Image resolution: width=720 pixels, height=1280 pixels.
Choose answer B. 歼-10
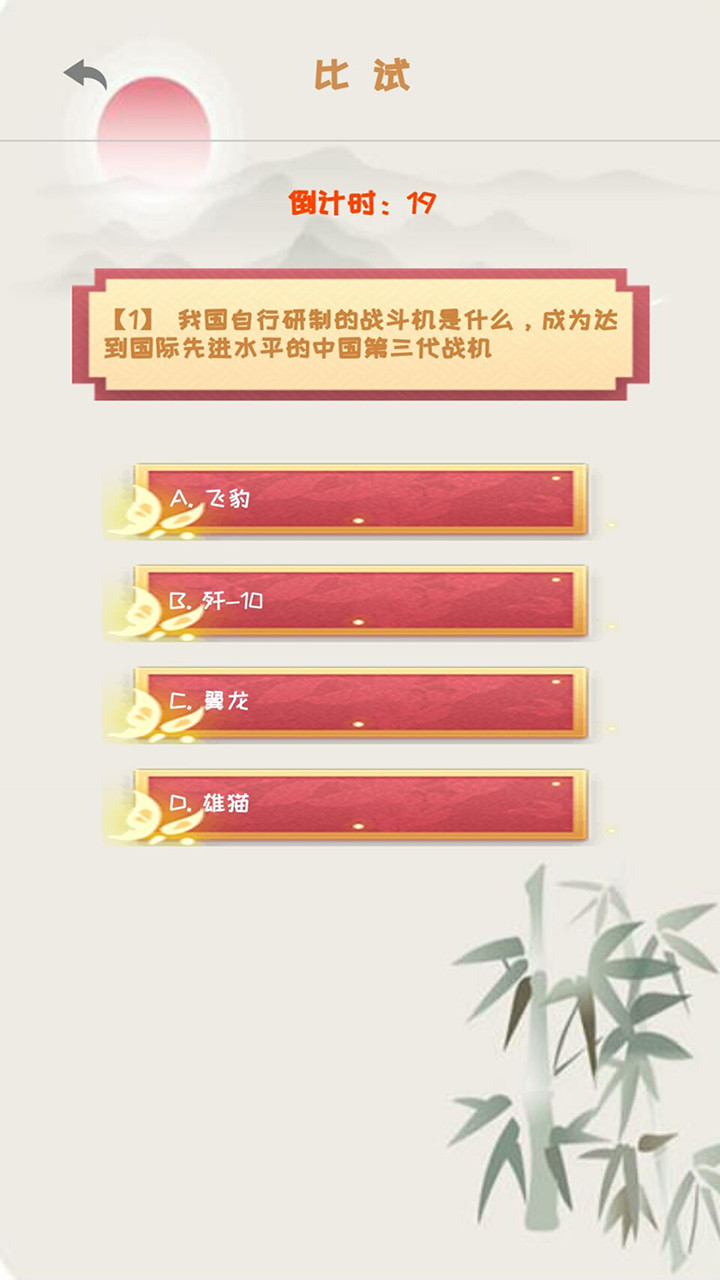[360, 601]
